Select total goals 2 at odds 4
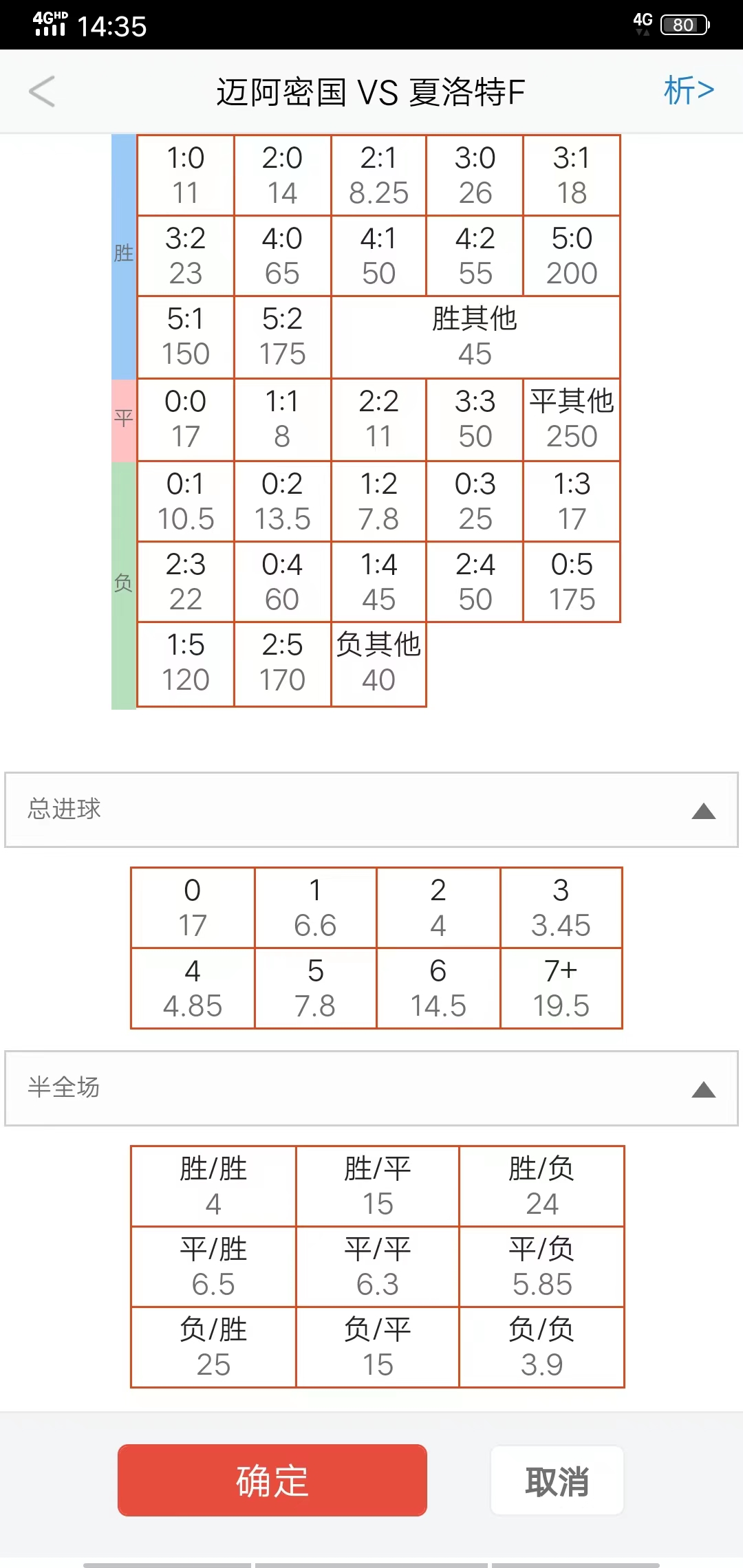 438,908
